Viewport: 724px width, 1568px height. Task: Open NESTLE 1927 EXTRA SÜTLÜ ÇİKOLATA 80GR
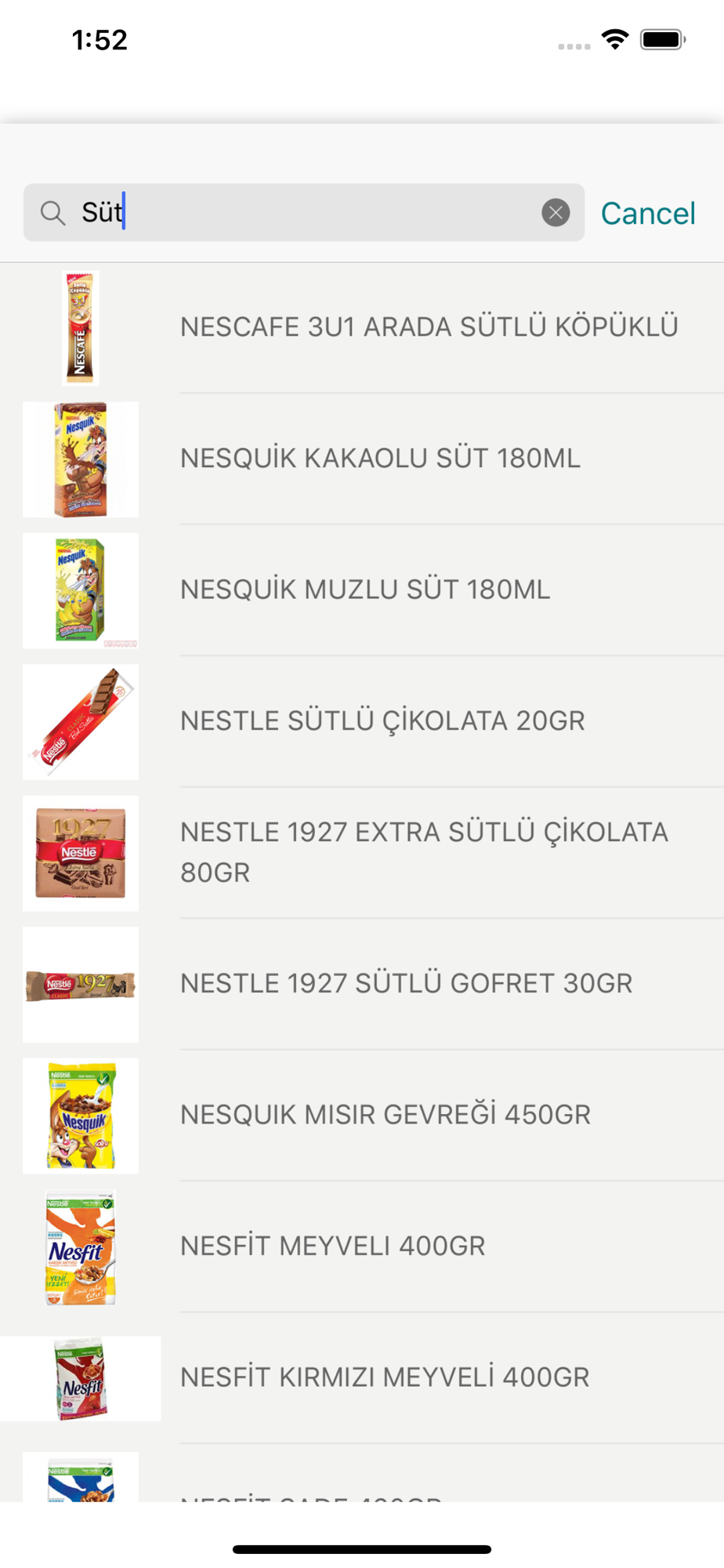coord(423,852)
